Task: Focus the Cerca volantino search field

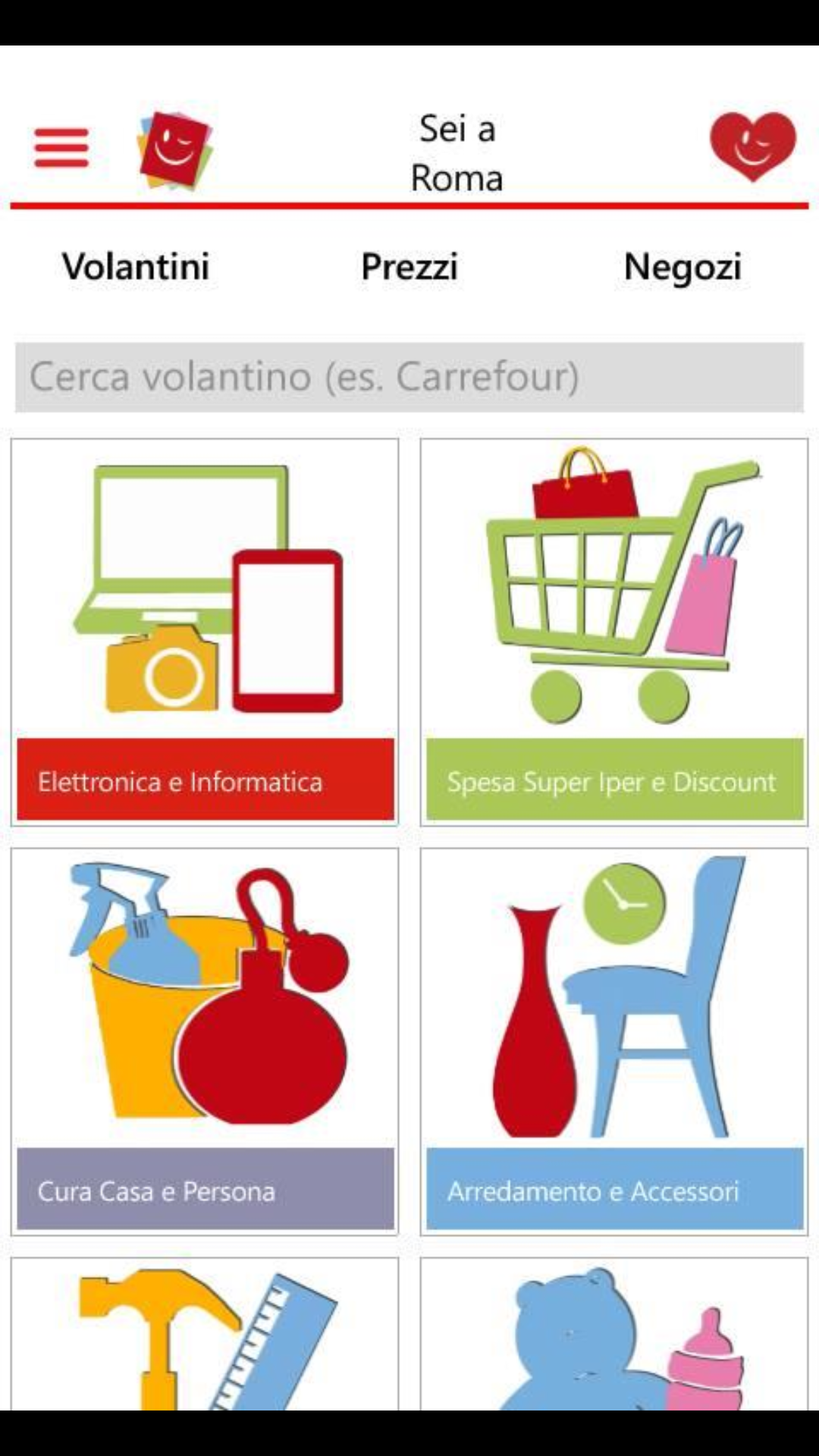Action: pos(409,377)
